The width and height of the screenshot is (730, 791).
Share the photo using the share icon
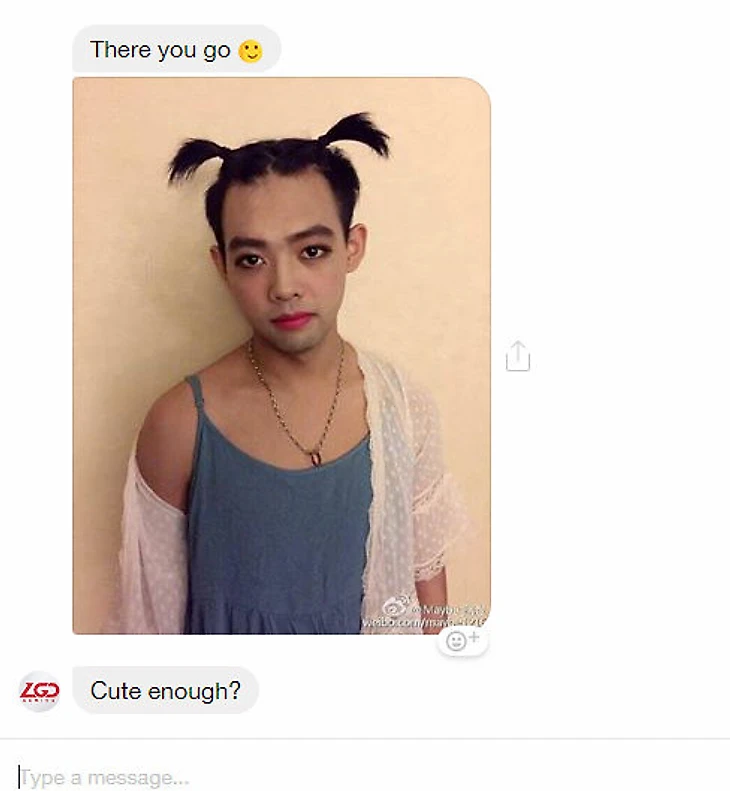[517, 356]
